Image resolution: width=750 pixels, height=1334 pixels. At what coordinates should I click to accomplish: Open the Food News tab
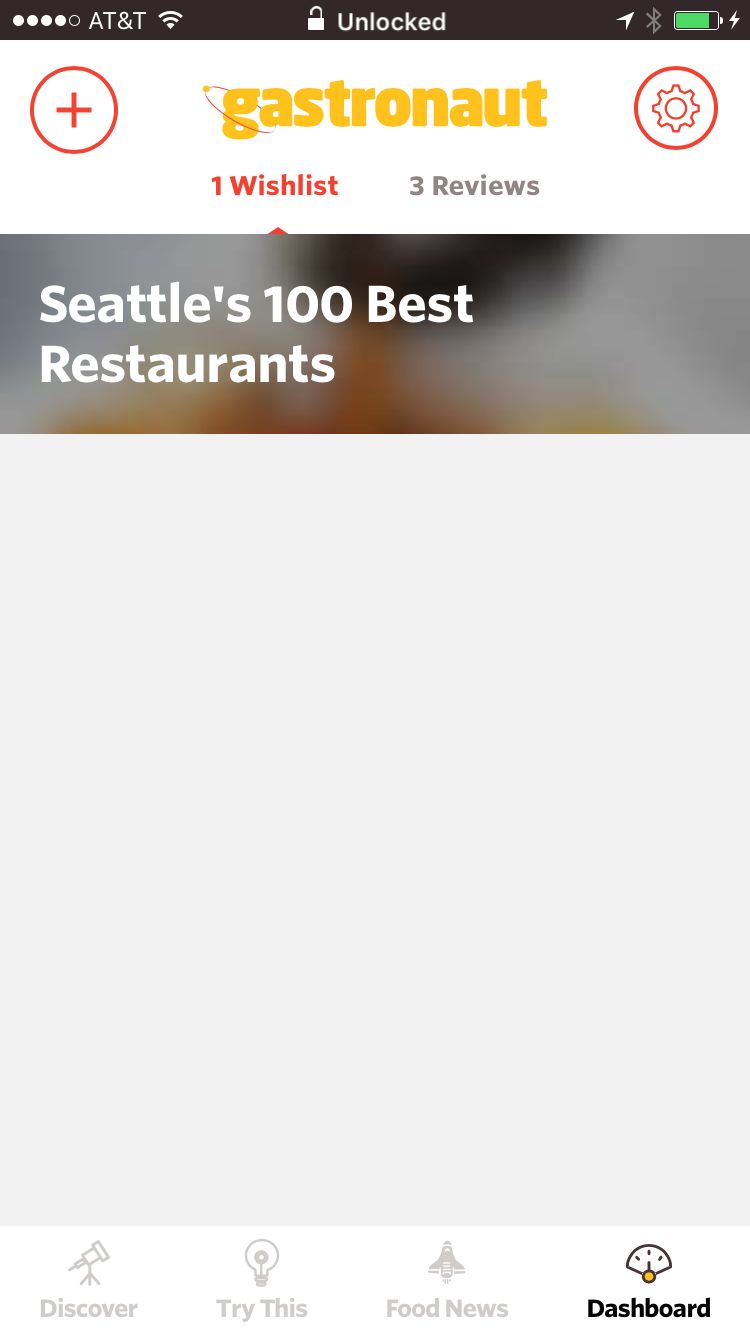coord(447,1281)
